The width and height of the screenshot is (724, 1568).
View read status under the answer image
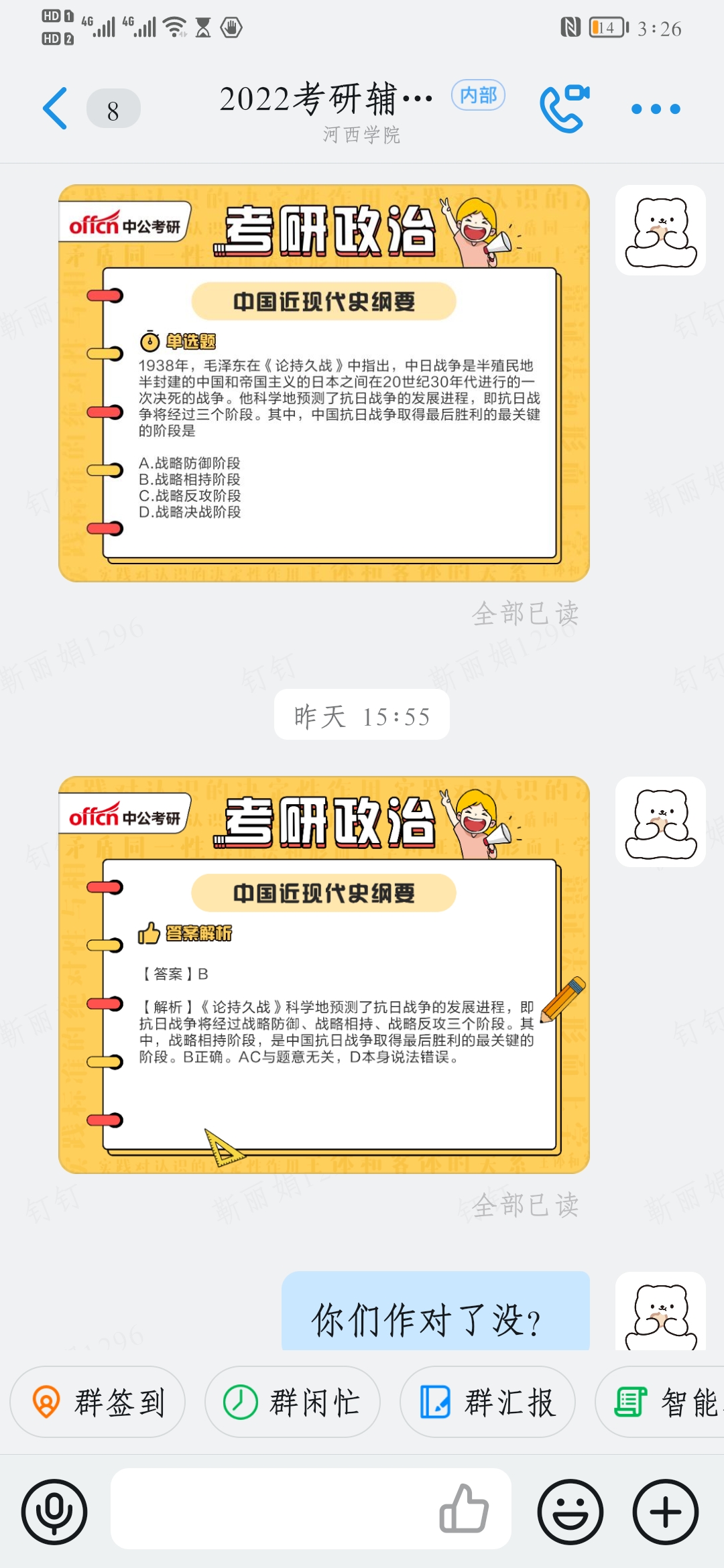(525, 1205)
